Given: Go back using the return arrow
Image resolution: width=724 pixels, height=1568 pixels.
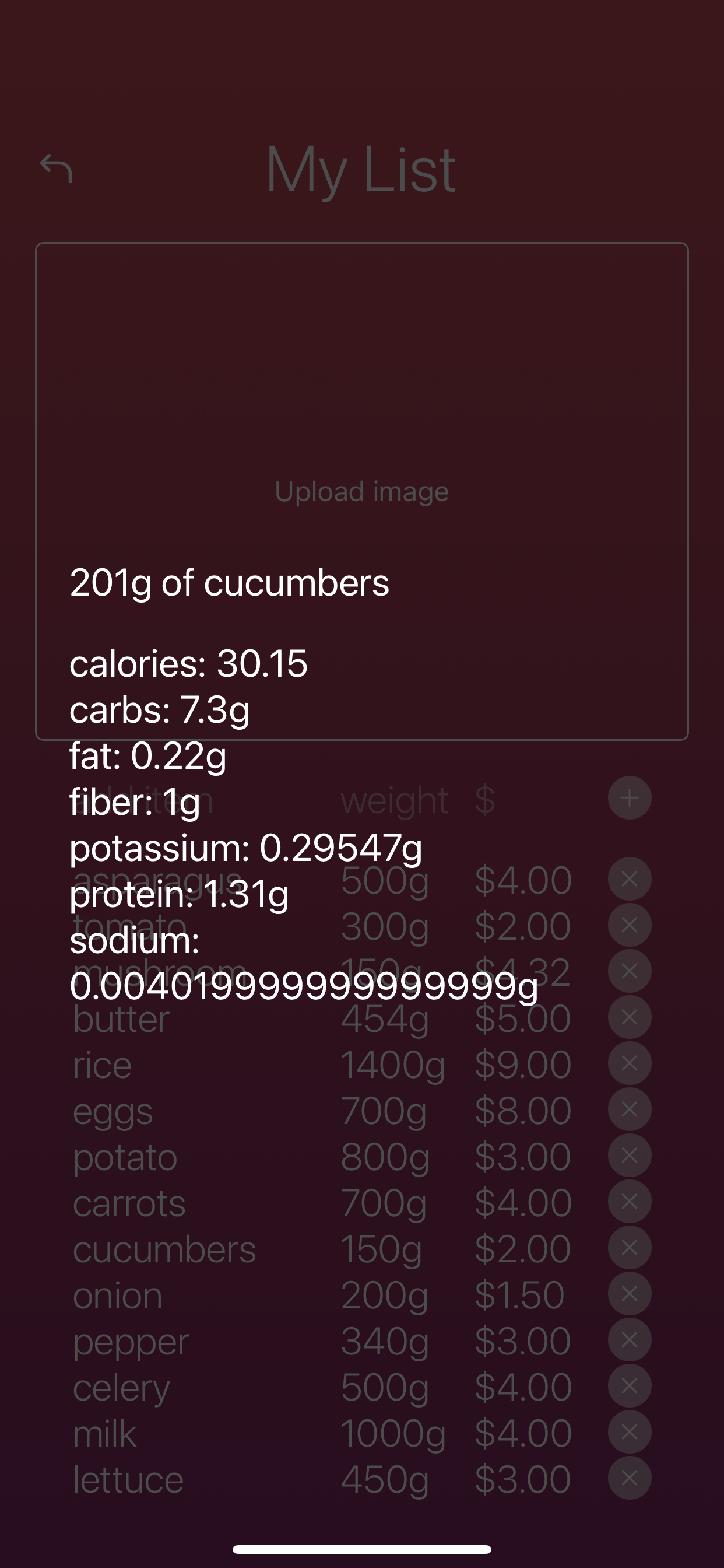Looking at the screenshot, I should 56,168.
